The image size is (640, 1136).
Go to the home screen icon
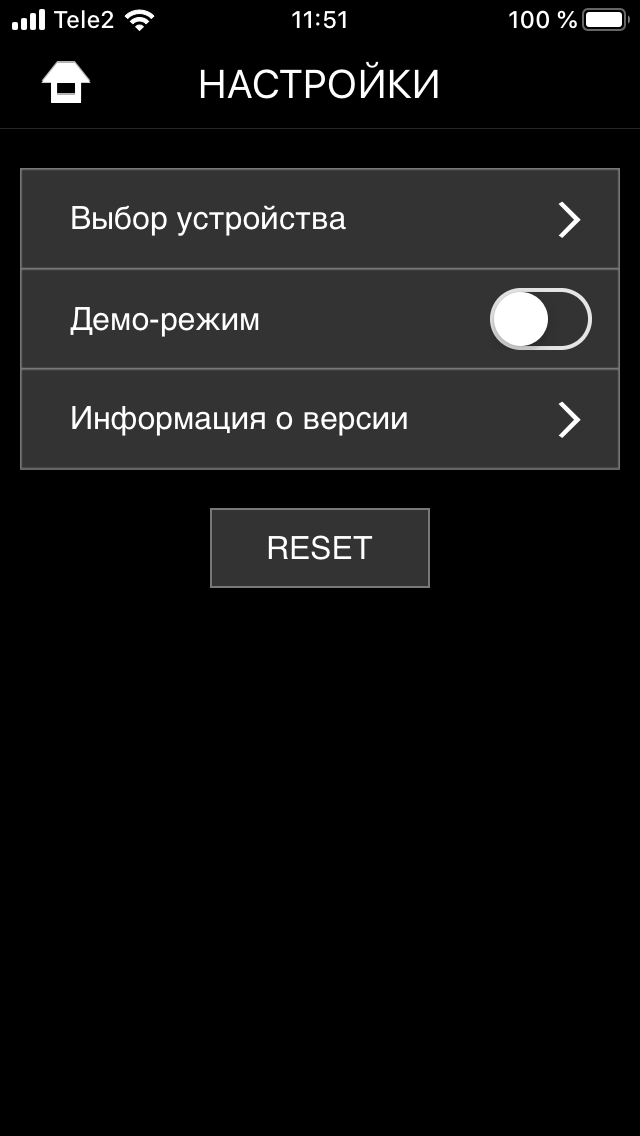pyautogui.click(x=66, y=84)
